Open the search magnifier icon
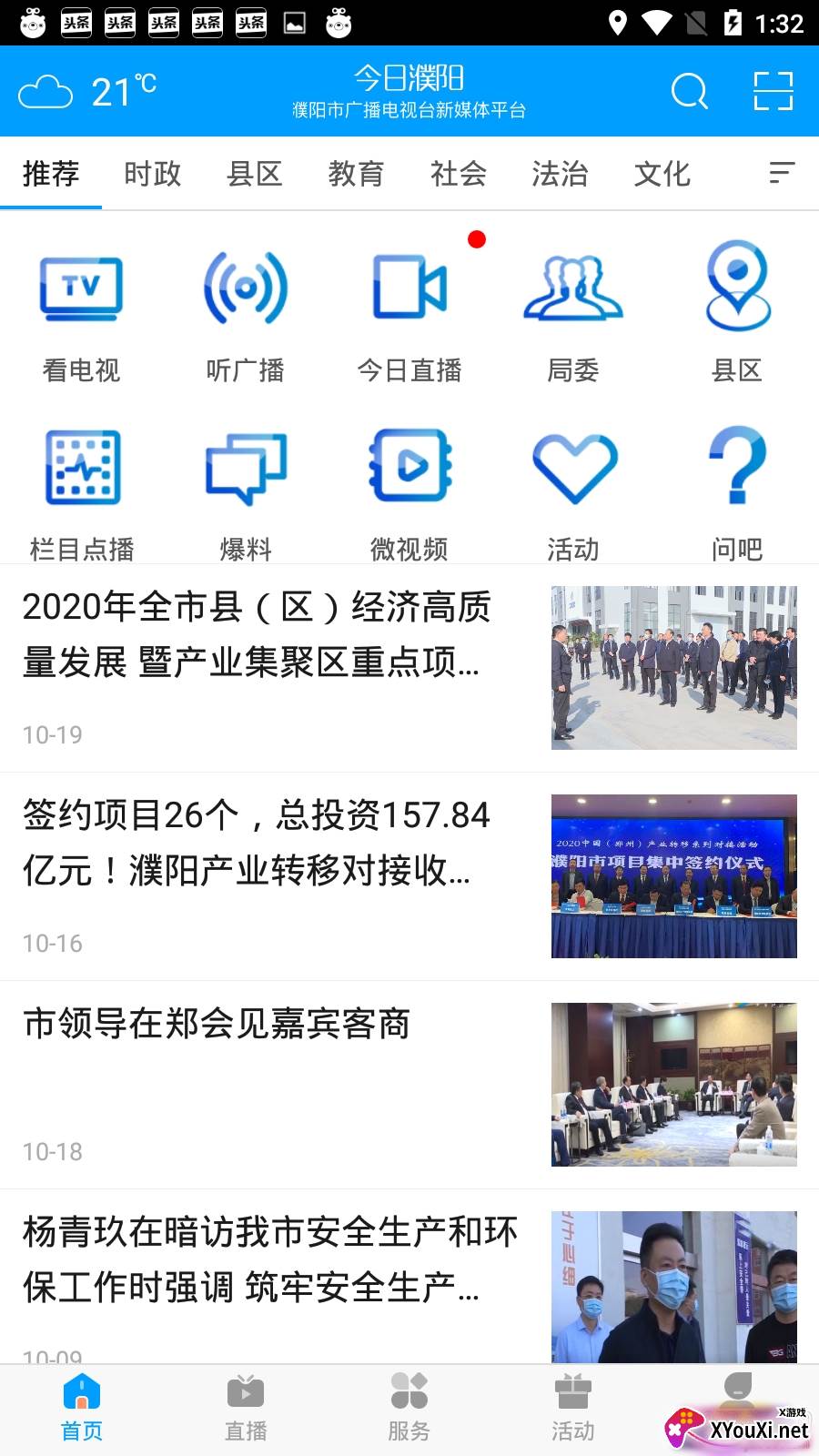The height and width of the screenshot is (1456, 819). tap(689, 91)
